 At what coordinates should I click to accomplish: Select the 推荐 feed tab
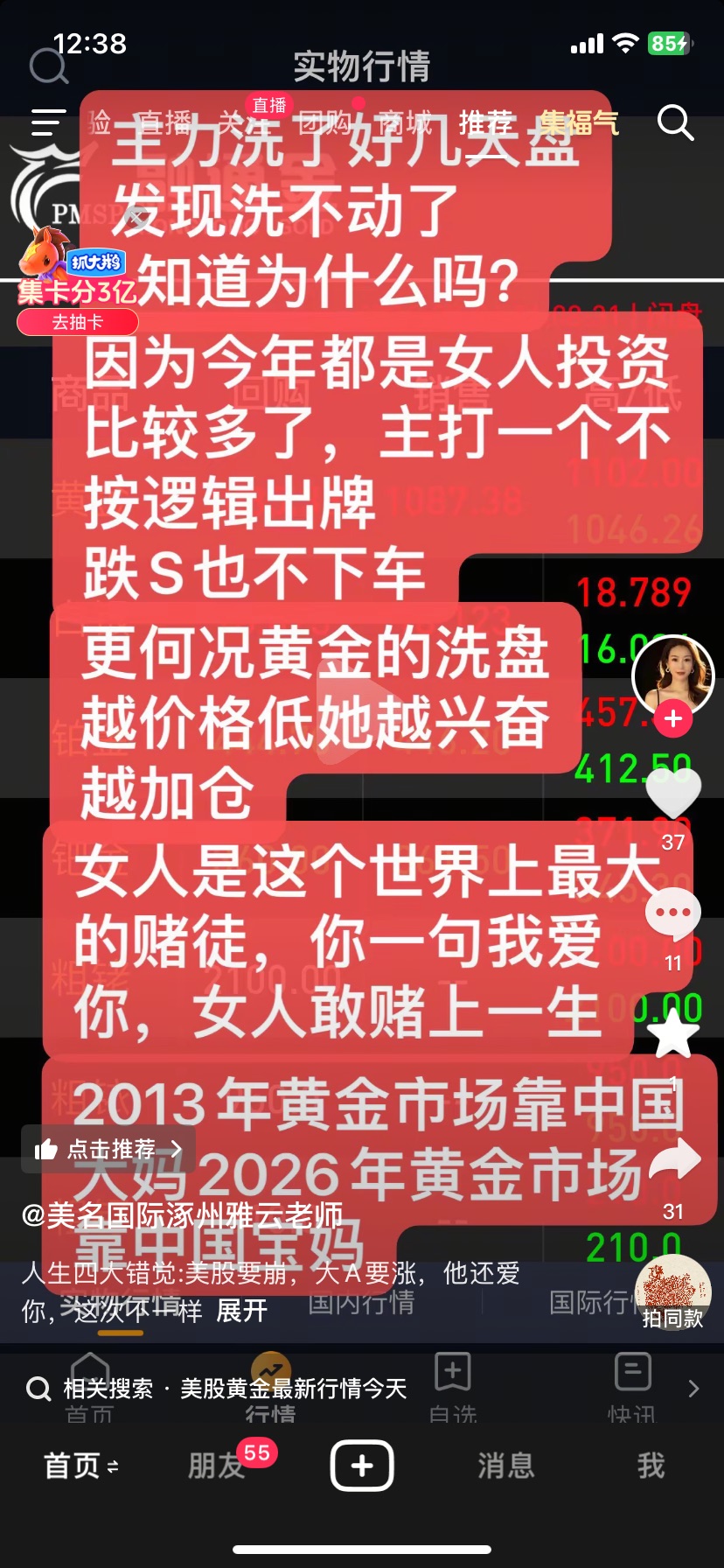(x=485, y=122)
